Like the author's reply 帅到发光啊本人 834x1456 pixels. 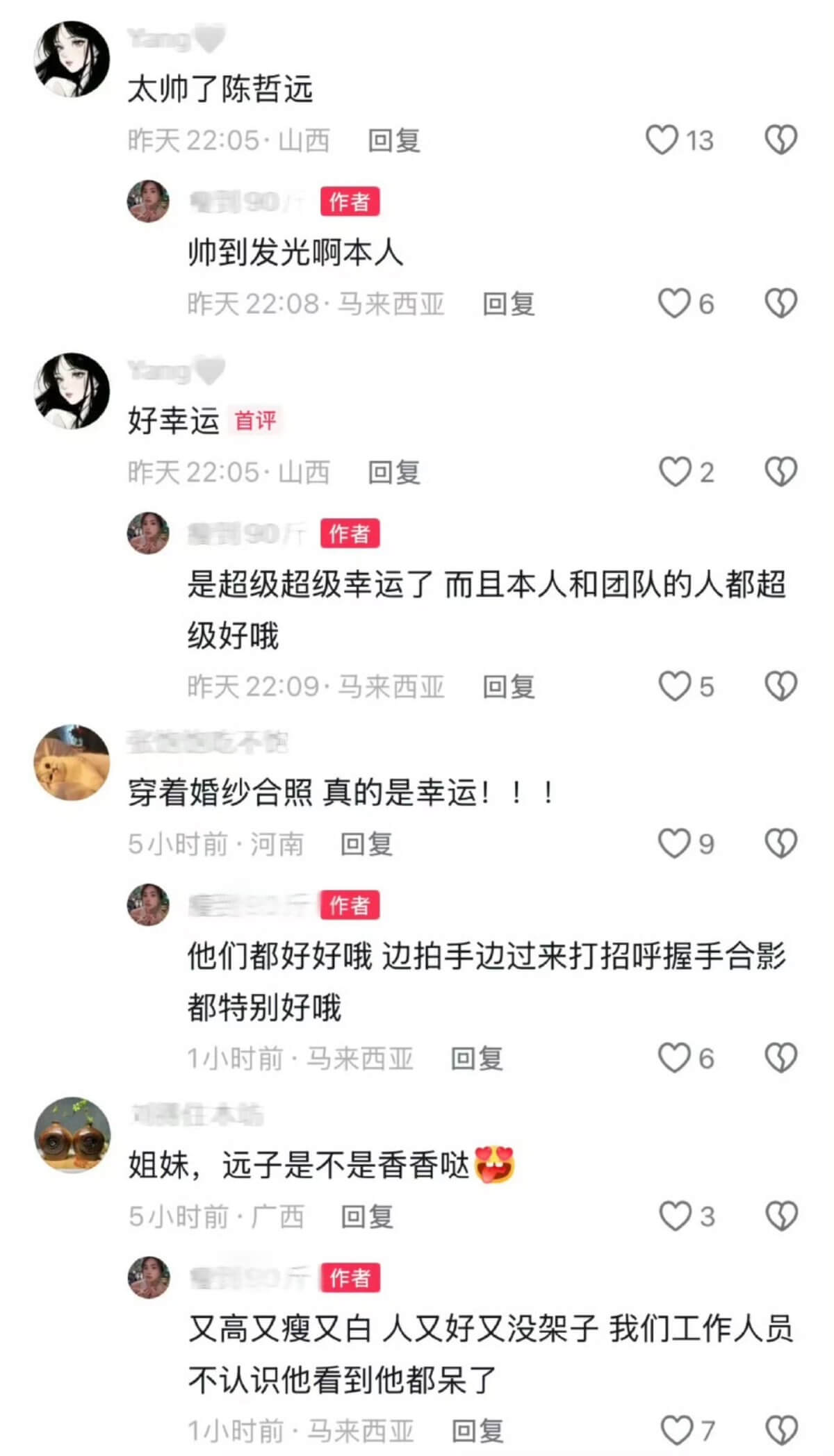[x=673, y=304]
